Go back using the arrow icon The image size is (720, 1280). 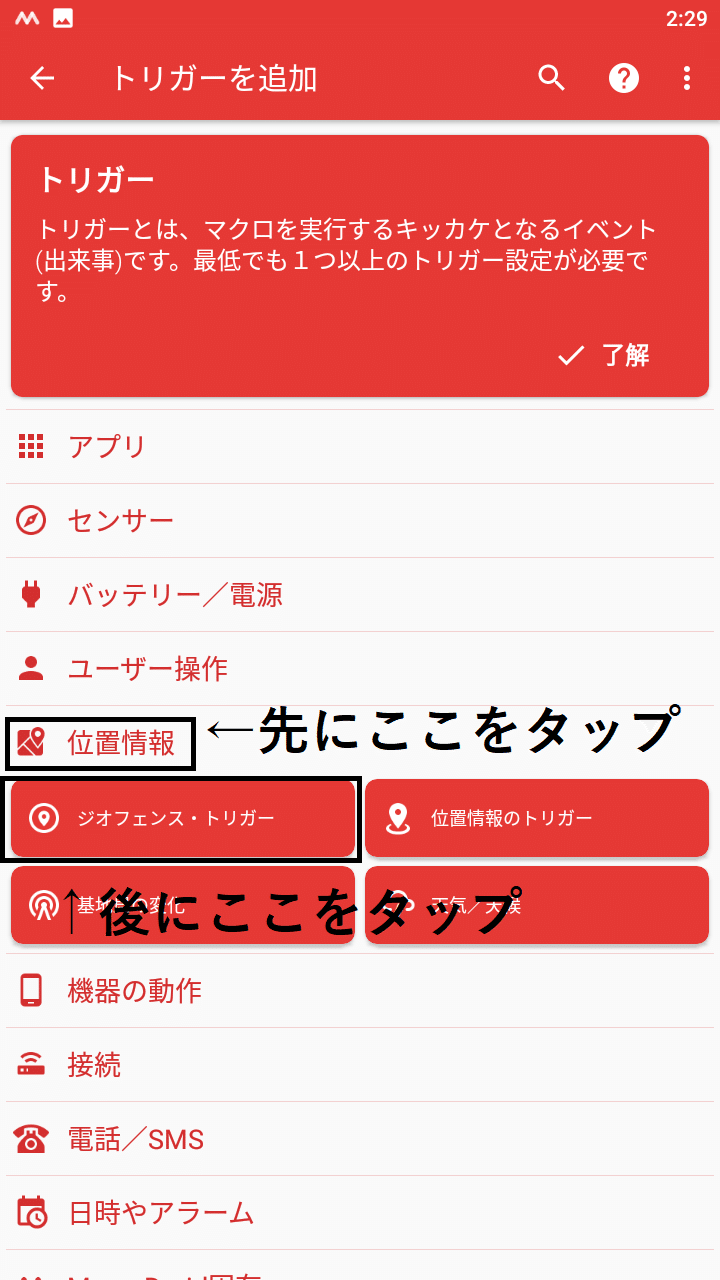click(x=42, y=78)
